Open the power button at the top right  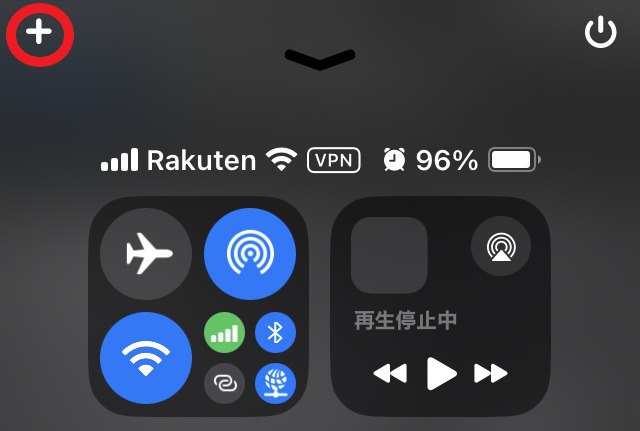point(600,33)
